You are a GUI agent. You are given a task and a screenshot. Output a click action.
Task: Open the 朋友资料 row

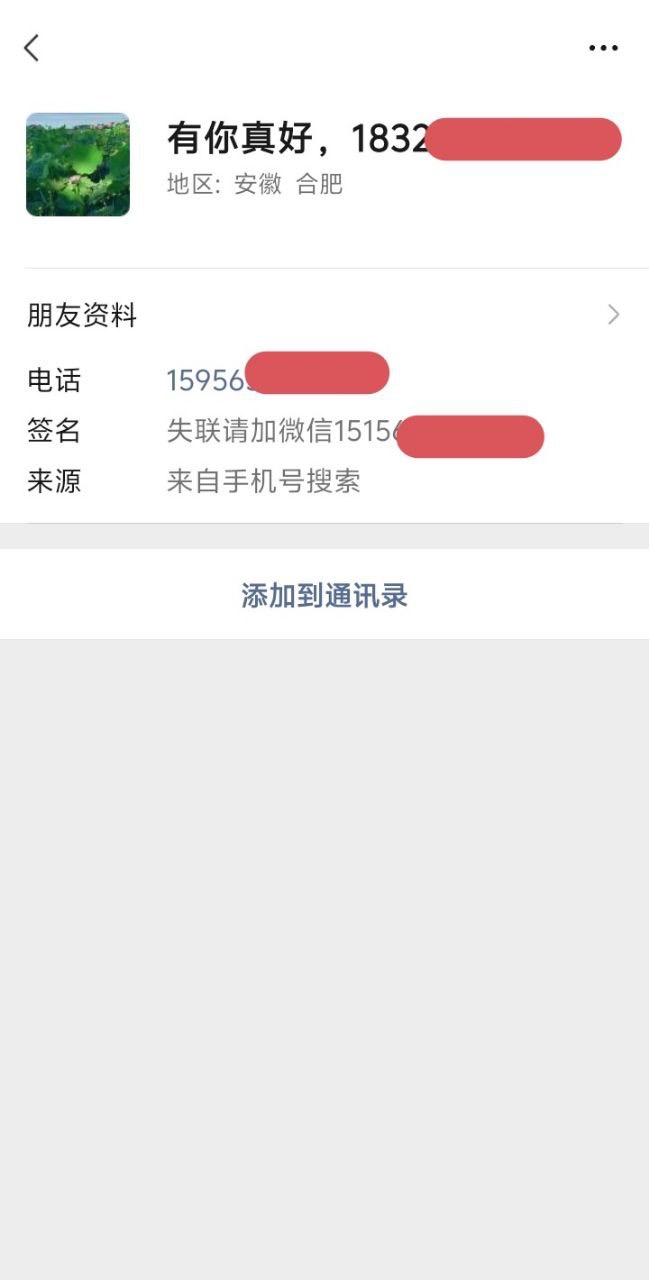point(324,316)
